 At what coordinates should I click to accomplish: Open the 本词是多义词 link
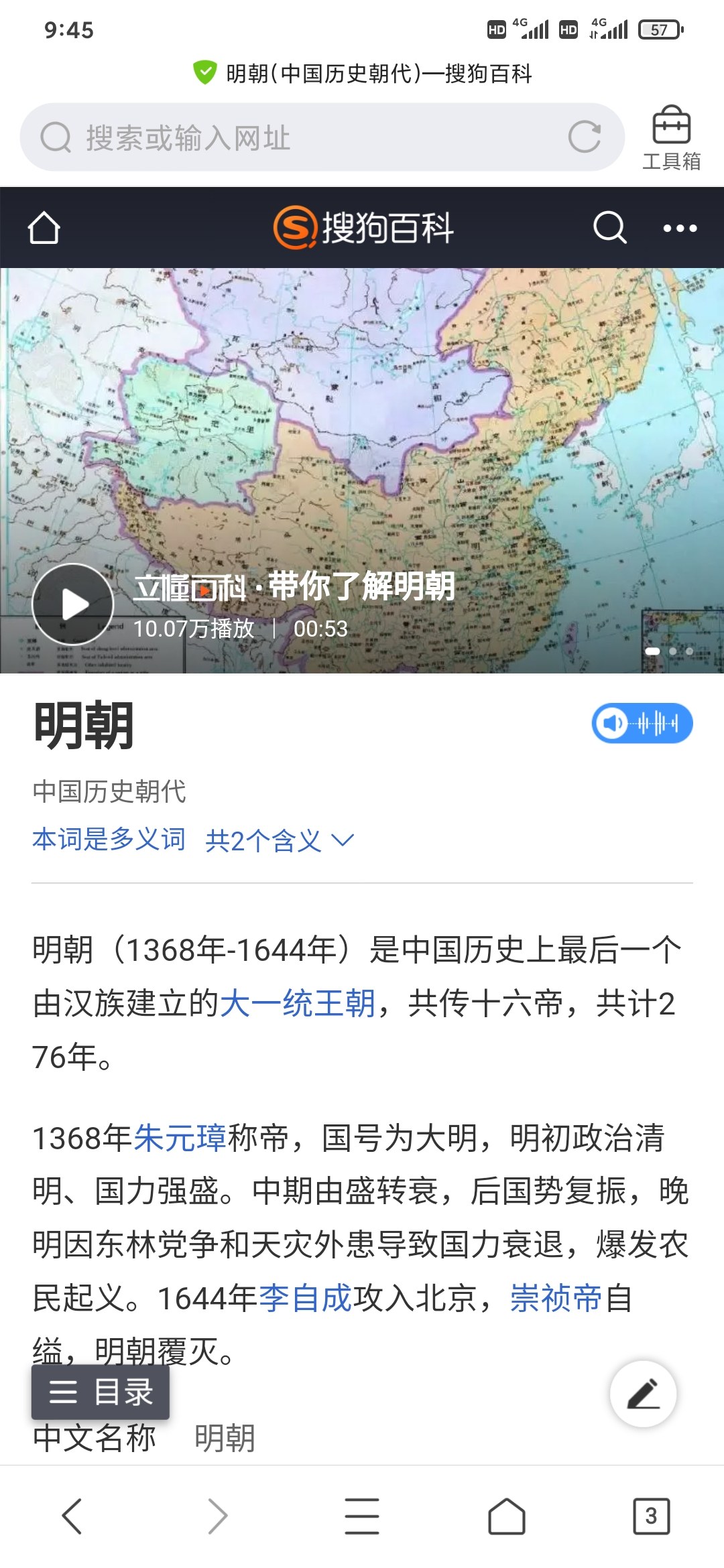click(109, 840)
